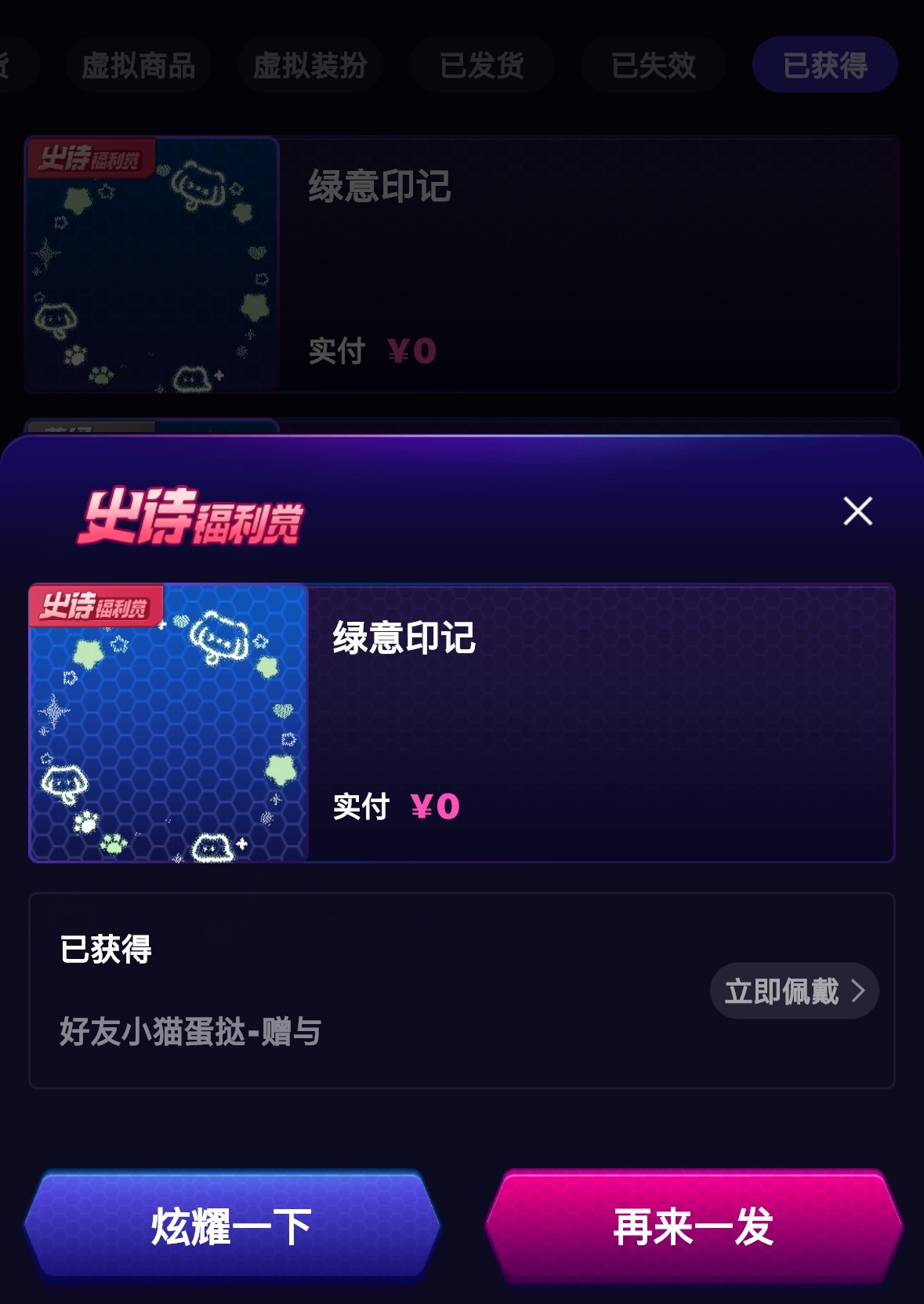Viewport: 924px width, 1304px height.
Task: Select the glowing cat pattern thumbnail image
Action: pyautogui.click(x=168, y=721)
